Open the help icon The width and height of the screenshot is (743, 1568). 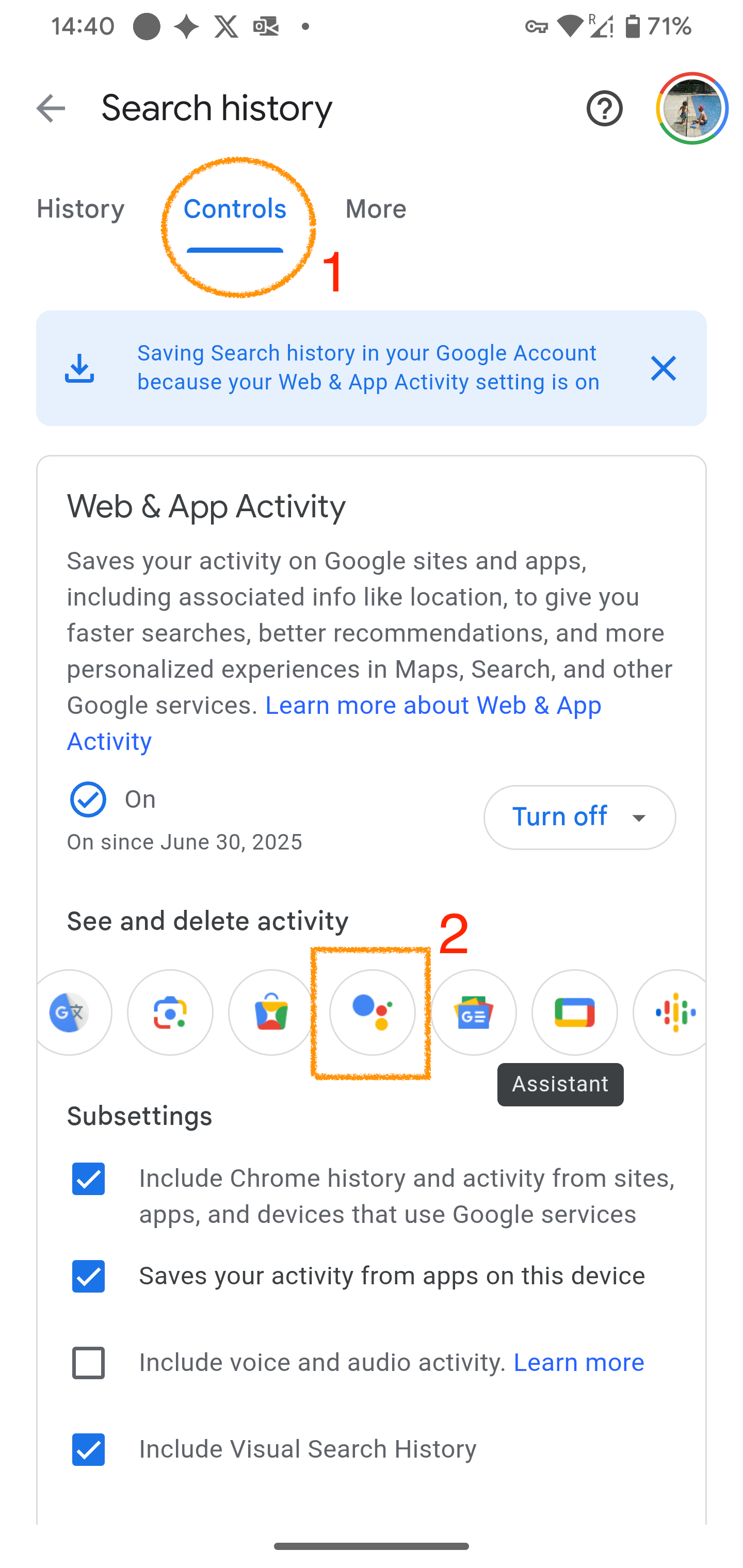604,108
